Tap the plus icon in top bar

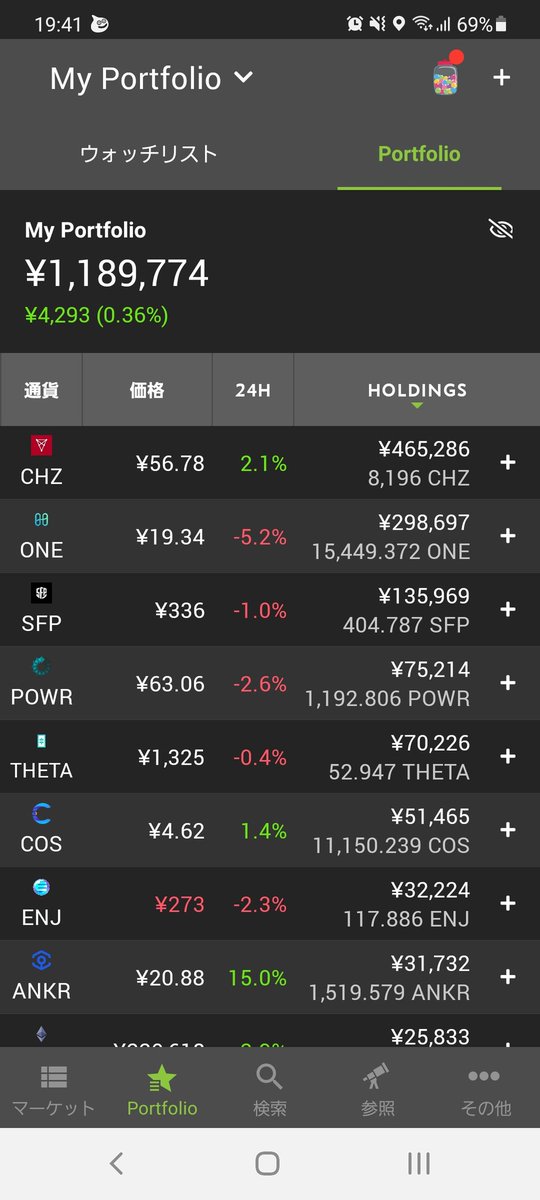point(502,77)
